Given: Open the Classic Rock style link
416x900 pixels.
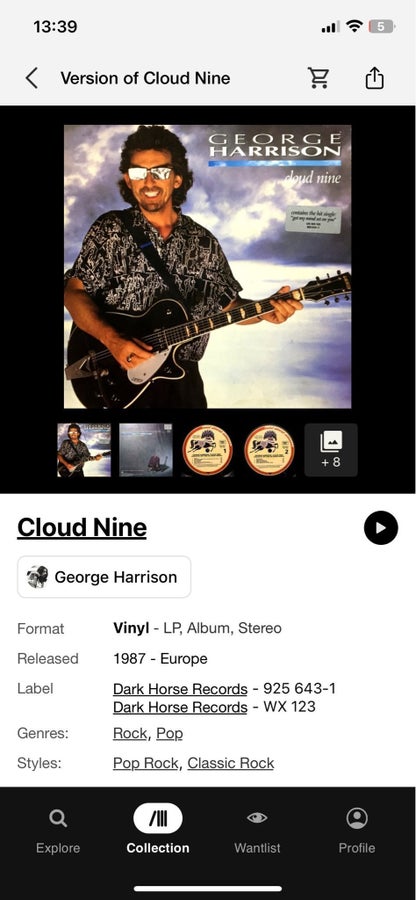Looking at the screenshot, I should pyautogui.click(x=231, y=763).
